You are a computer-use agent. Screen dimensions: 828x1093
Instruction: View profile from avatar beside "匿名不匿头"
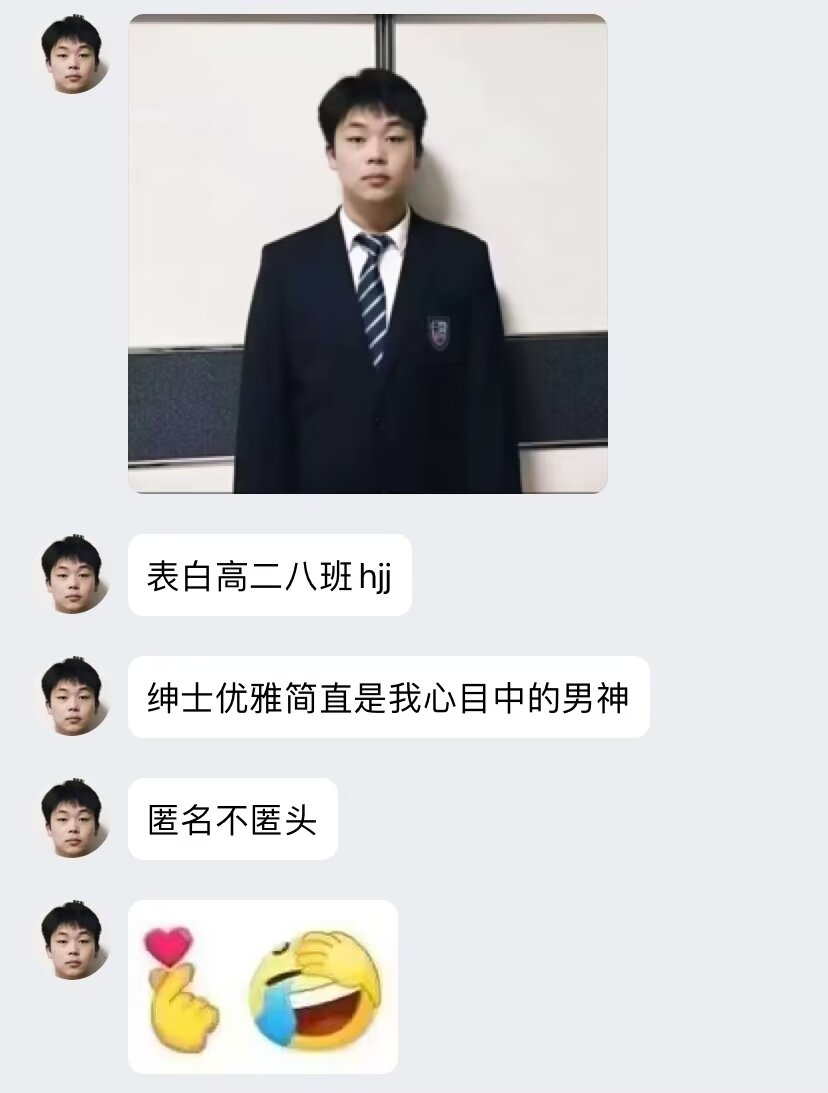[x=73, y=818]
